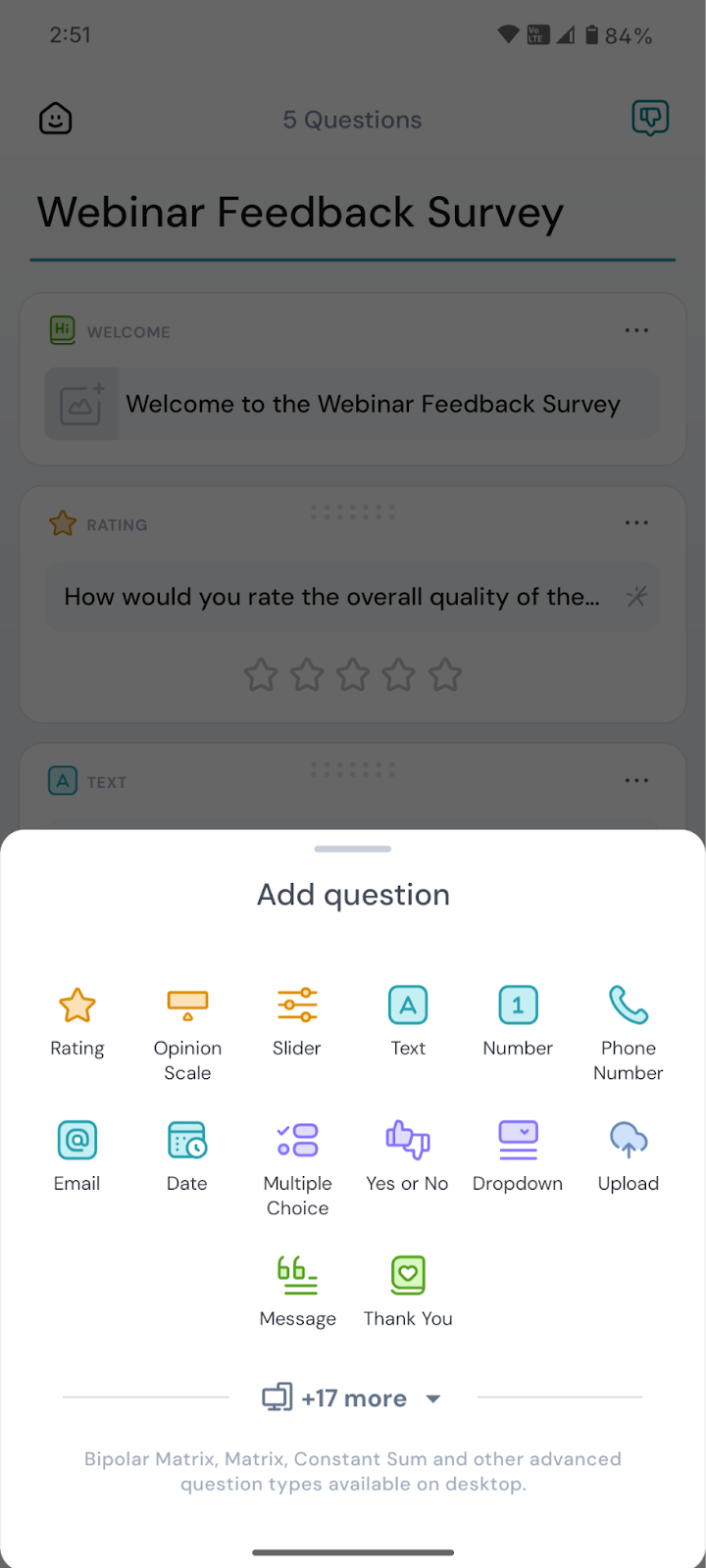Expand the +17 more question types
The width and height of the screenshot is (706, 1568).
click(353, 1398)
